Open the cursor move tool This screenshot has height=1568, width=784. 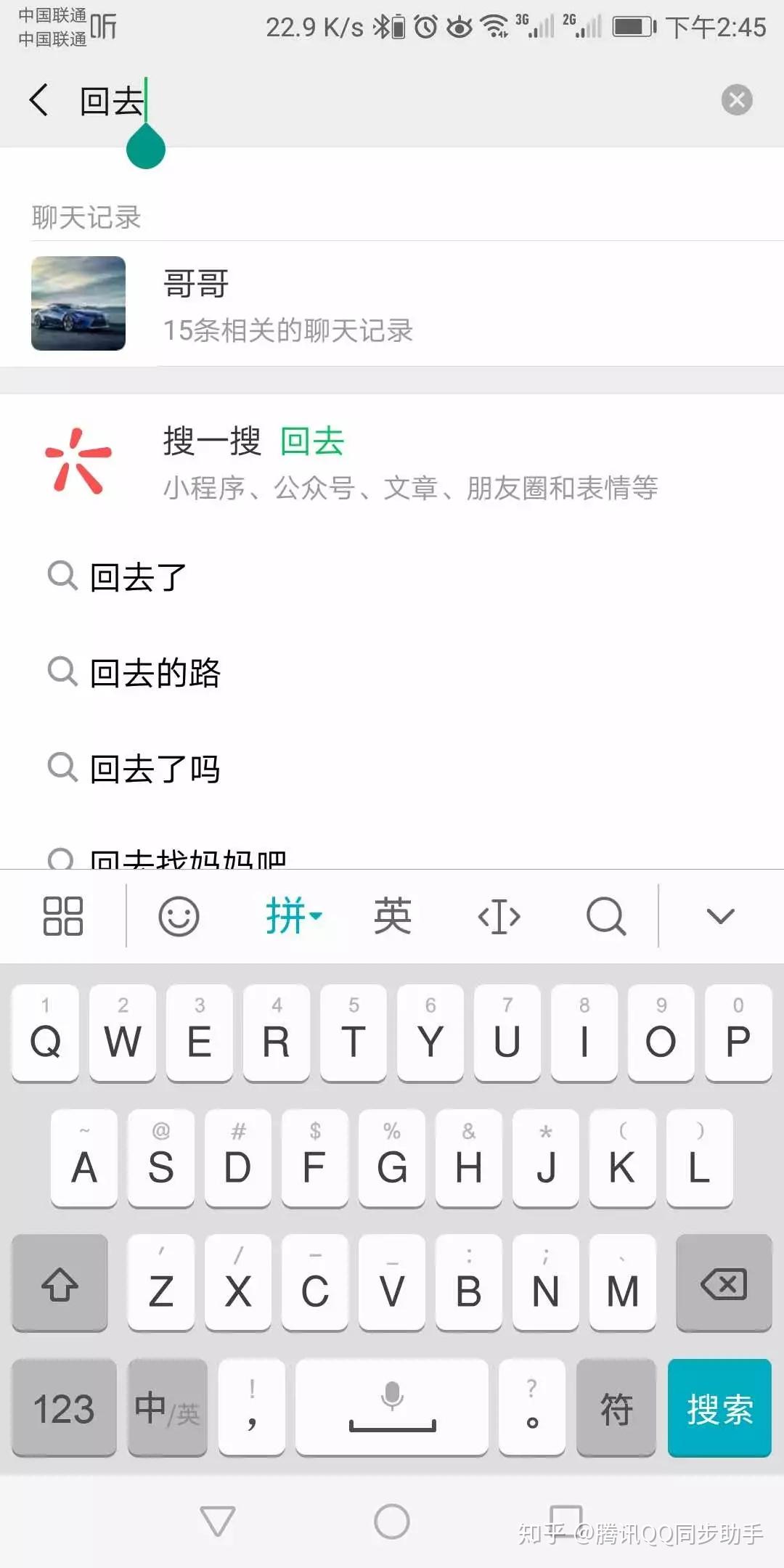point(499,916)
